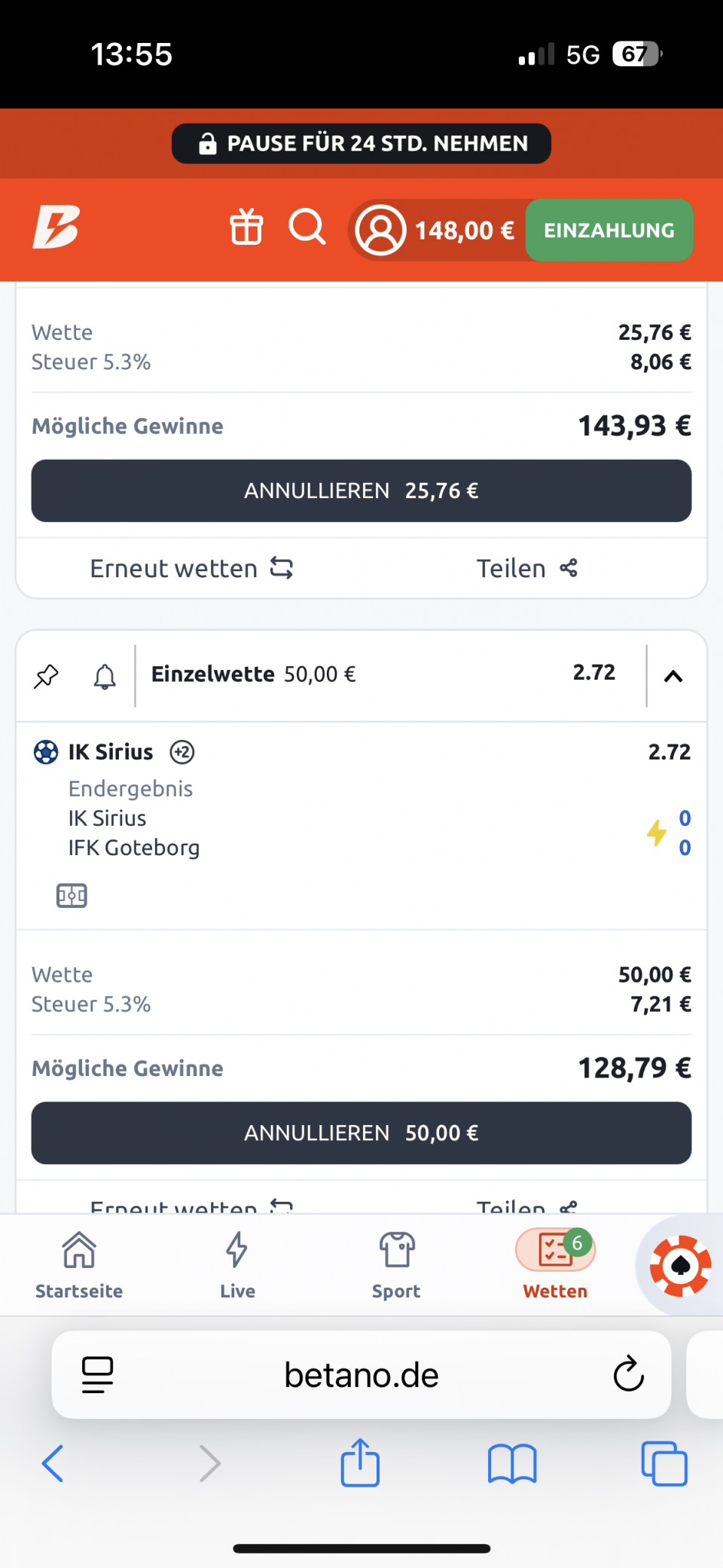Share the 143,93 € bet via Teilen

pos(527,568)
